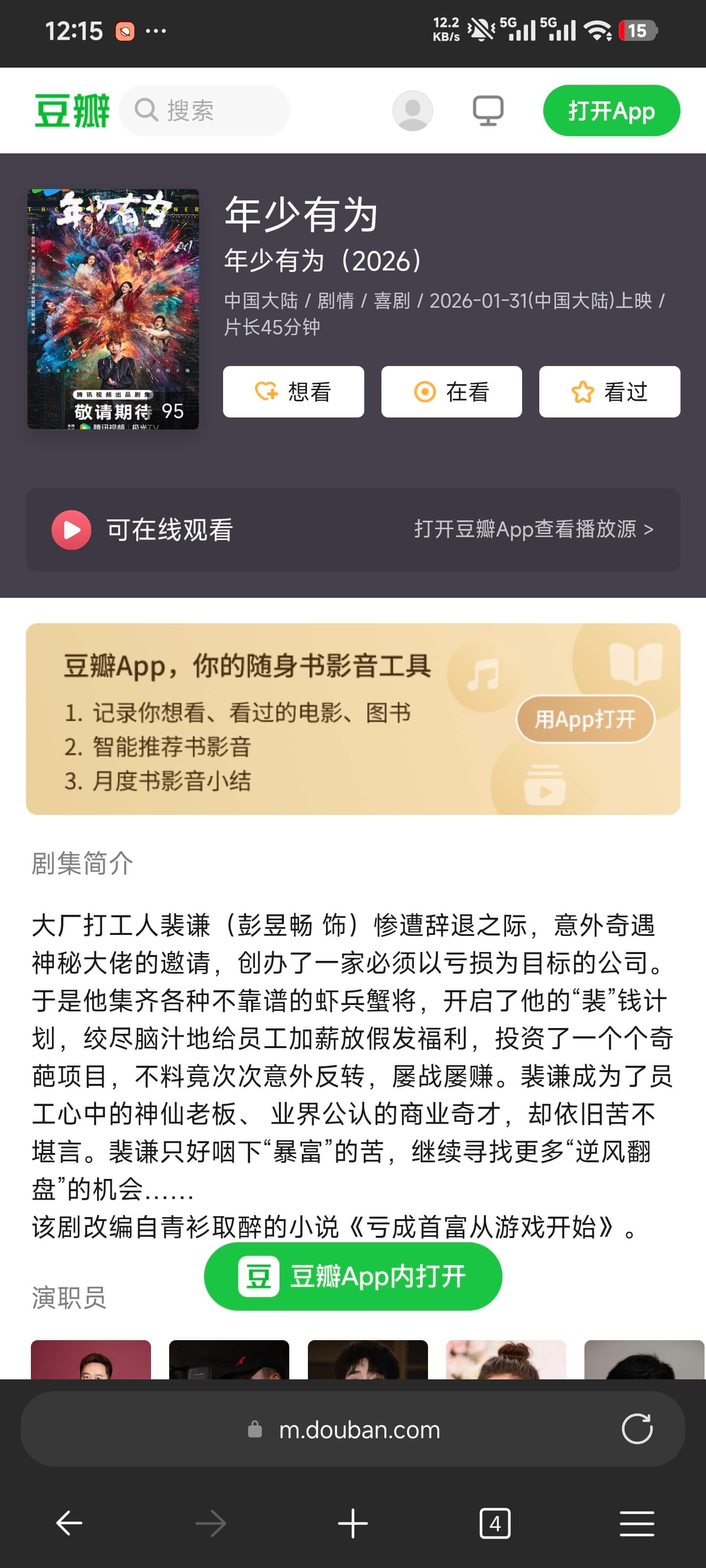
Task: Tap the floating 豆瓣App内打开 button
Action: pyautogui.click(x=353, y=1276)
